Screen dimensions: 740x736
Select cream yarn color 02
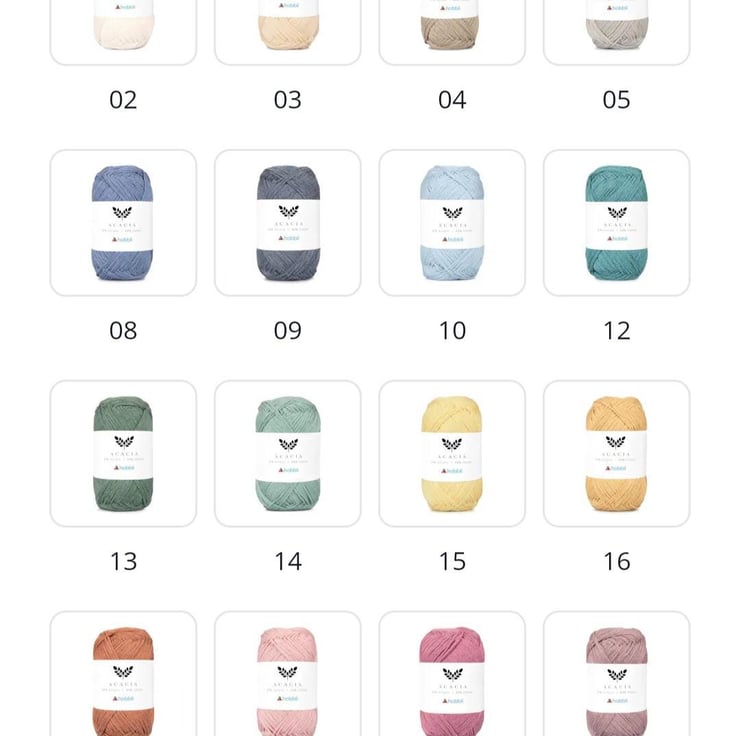pos(123,30)
